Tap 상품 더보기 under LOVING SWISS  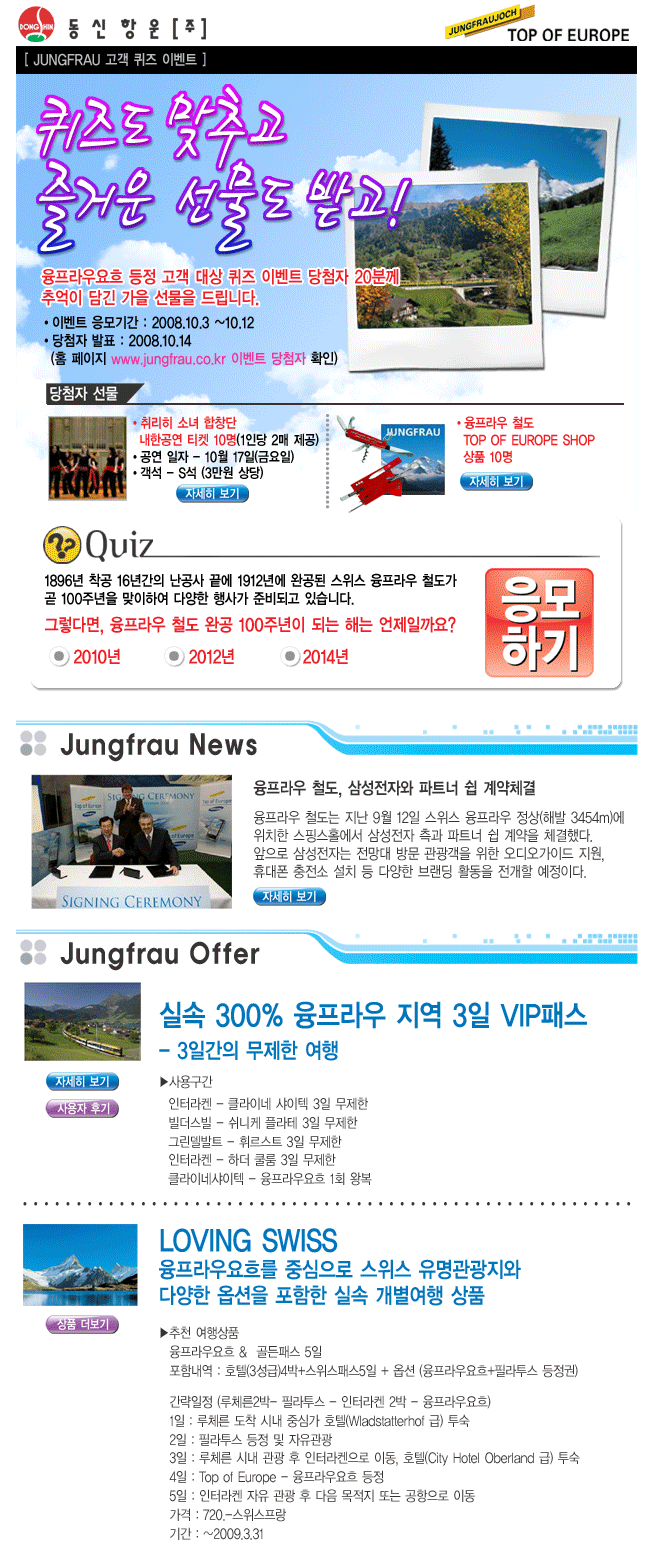click(83, 1325)
